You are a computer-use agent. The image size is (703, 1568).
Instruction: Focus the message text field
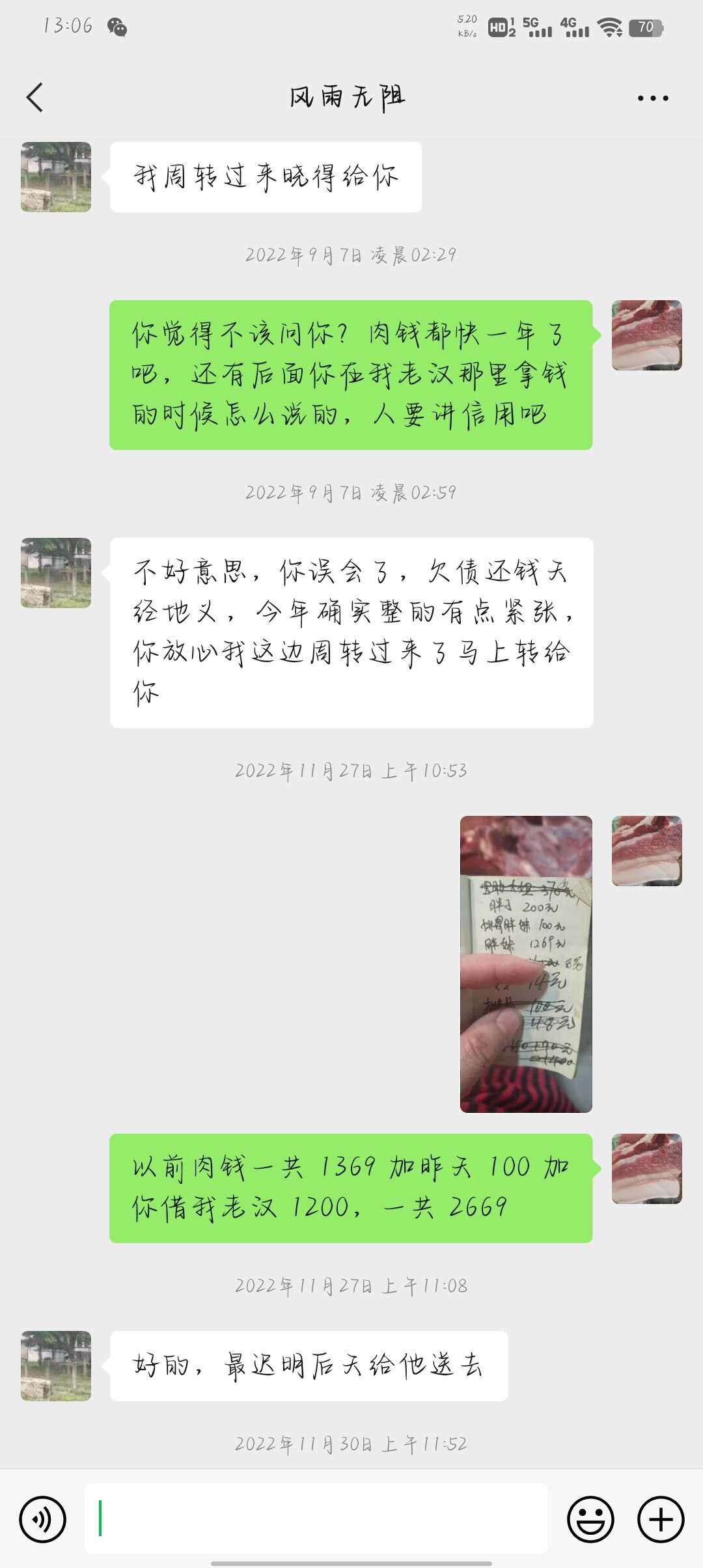(316, 1519)
